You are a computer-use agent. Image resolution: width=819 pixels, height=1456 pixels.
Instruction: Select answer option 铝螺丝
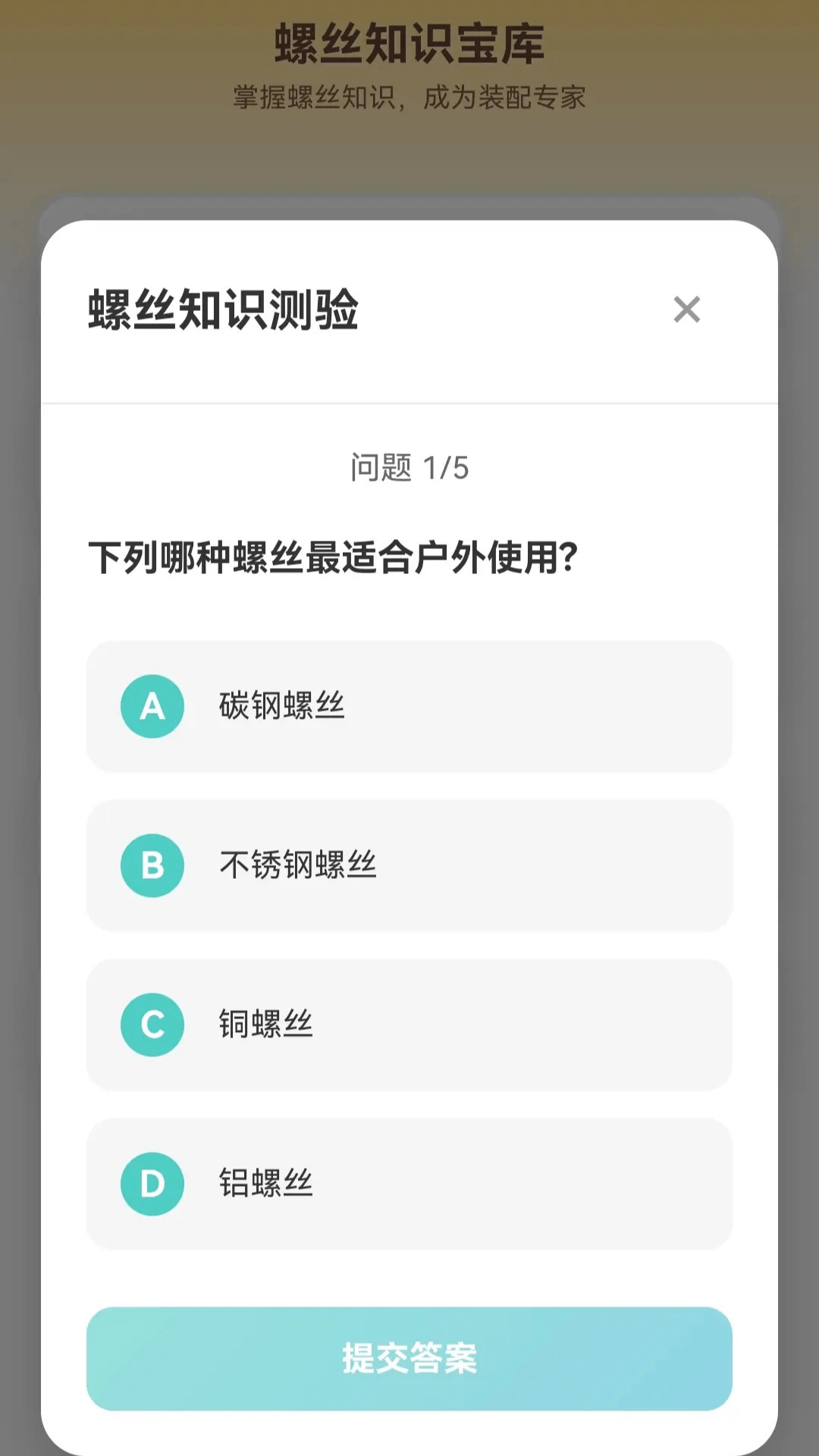(409, 1184)
